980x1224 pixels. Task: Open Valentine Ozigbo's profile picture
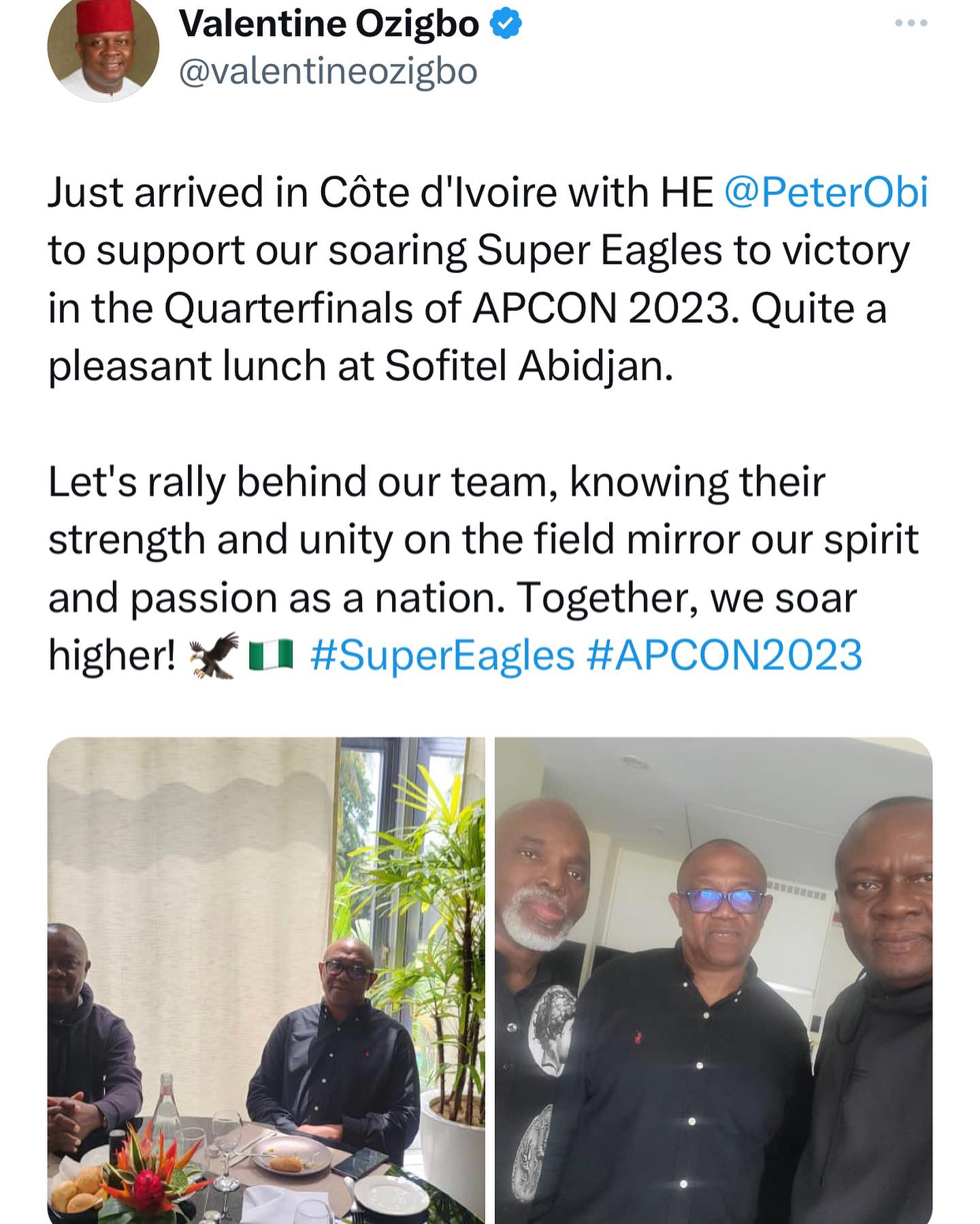click(103, 48)
